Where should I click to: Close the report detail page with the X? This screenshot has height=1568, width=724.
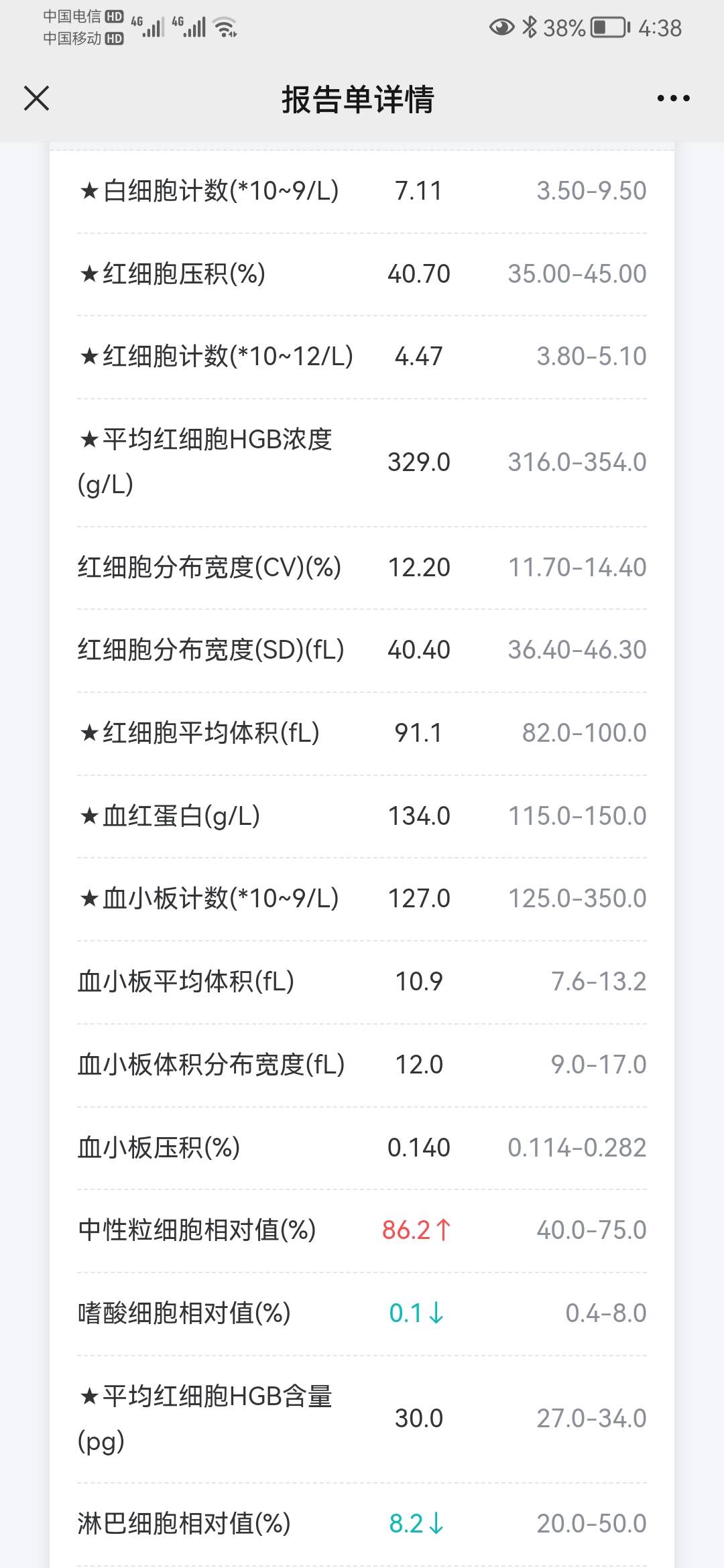[x=37, y=98]
